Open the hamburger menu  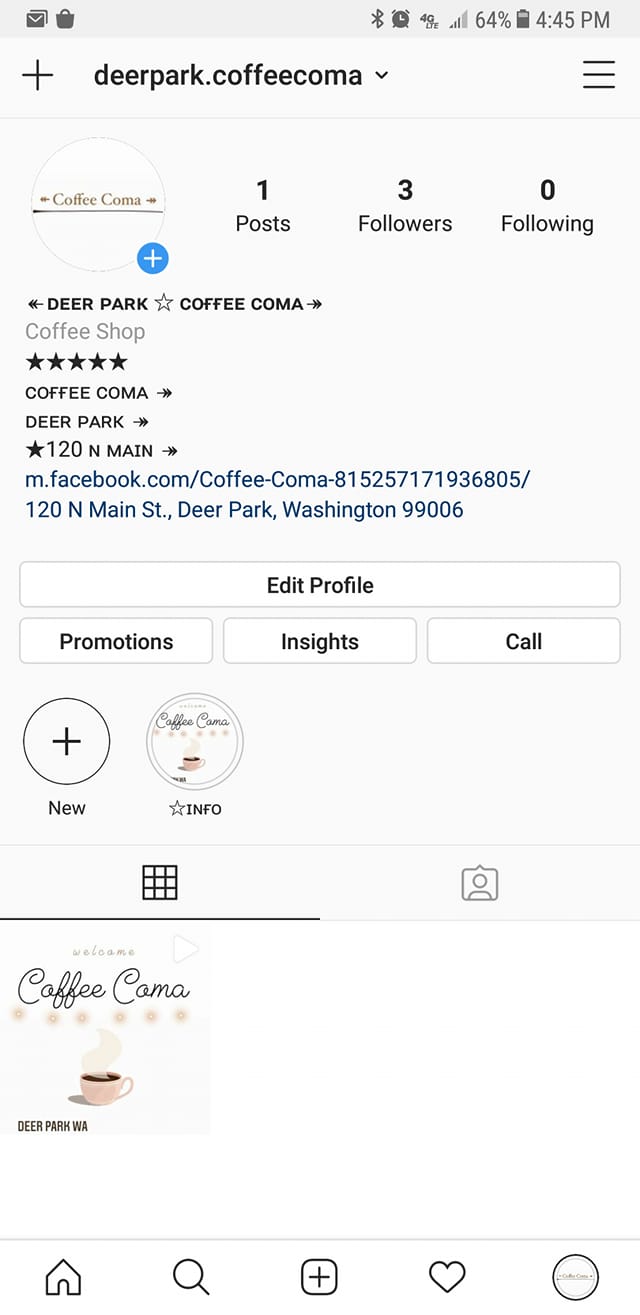[x=598, y=75]
